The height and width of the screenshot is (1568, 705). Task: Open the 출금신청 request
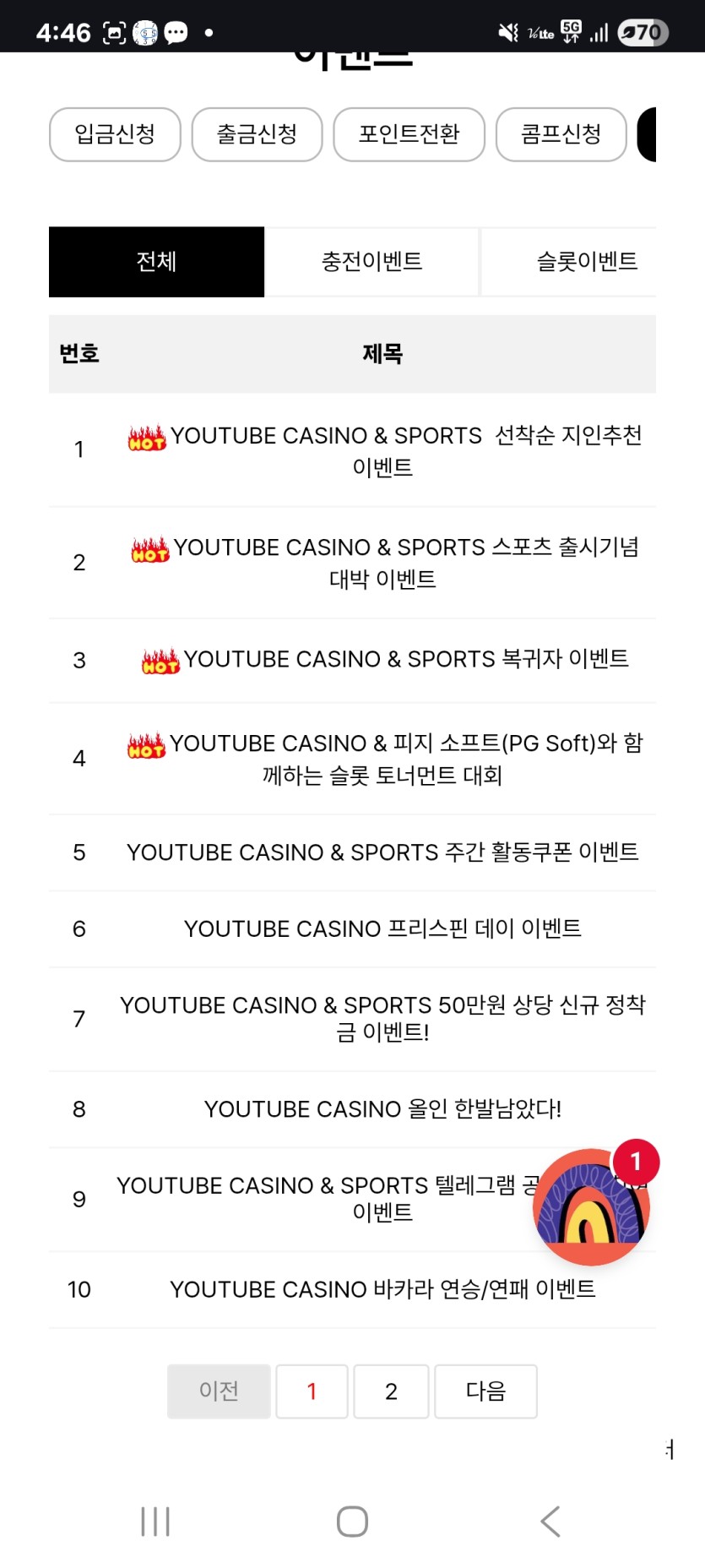point(257,134)
